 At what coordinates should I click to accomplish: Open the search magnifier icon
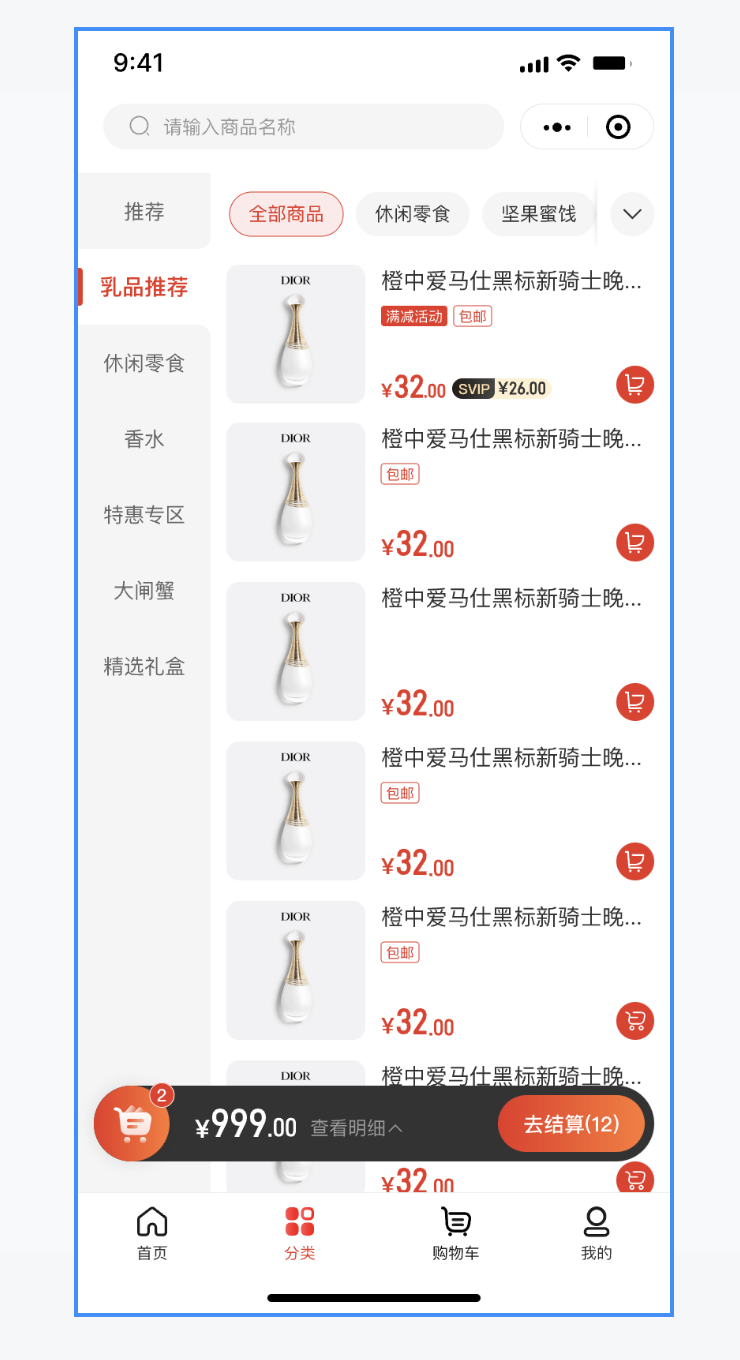coord(139,126)
